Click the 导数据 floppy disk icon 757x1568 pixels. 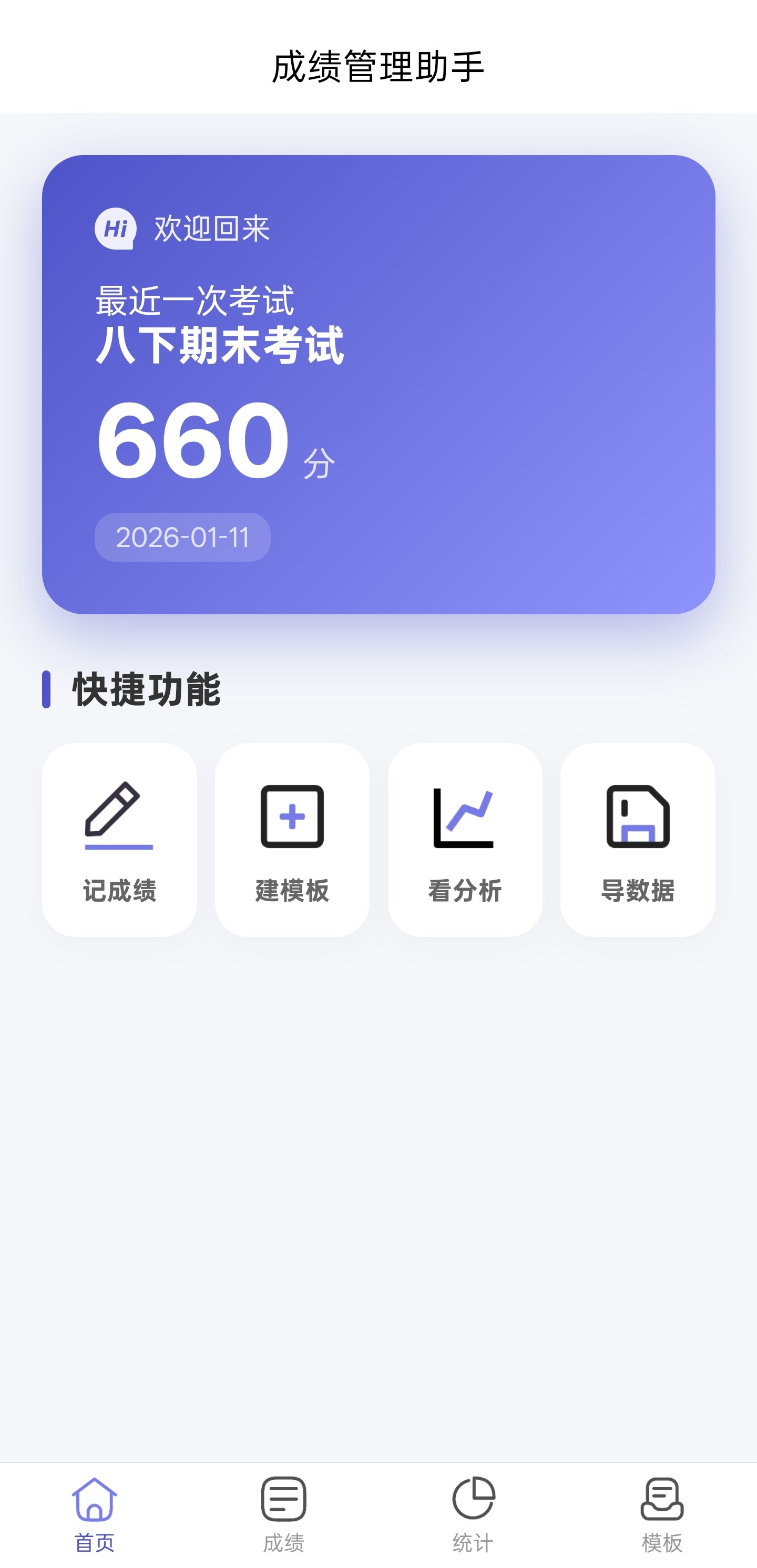click(x=638, y=818)
